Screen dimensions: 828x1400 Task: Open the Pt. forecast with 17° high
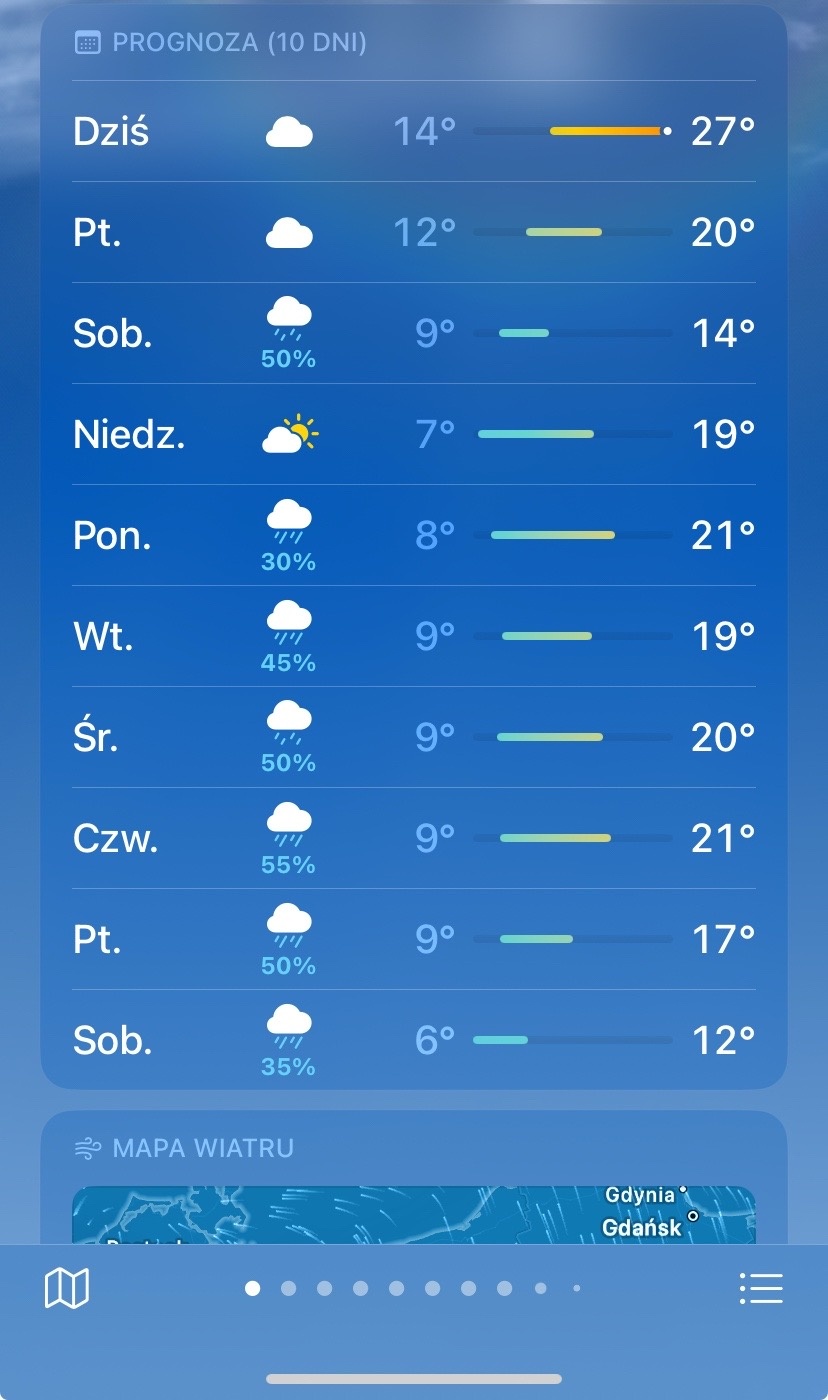413,939
